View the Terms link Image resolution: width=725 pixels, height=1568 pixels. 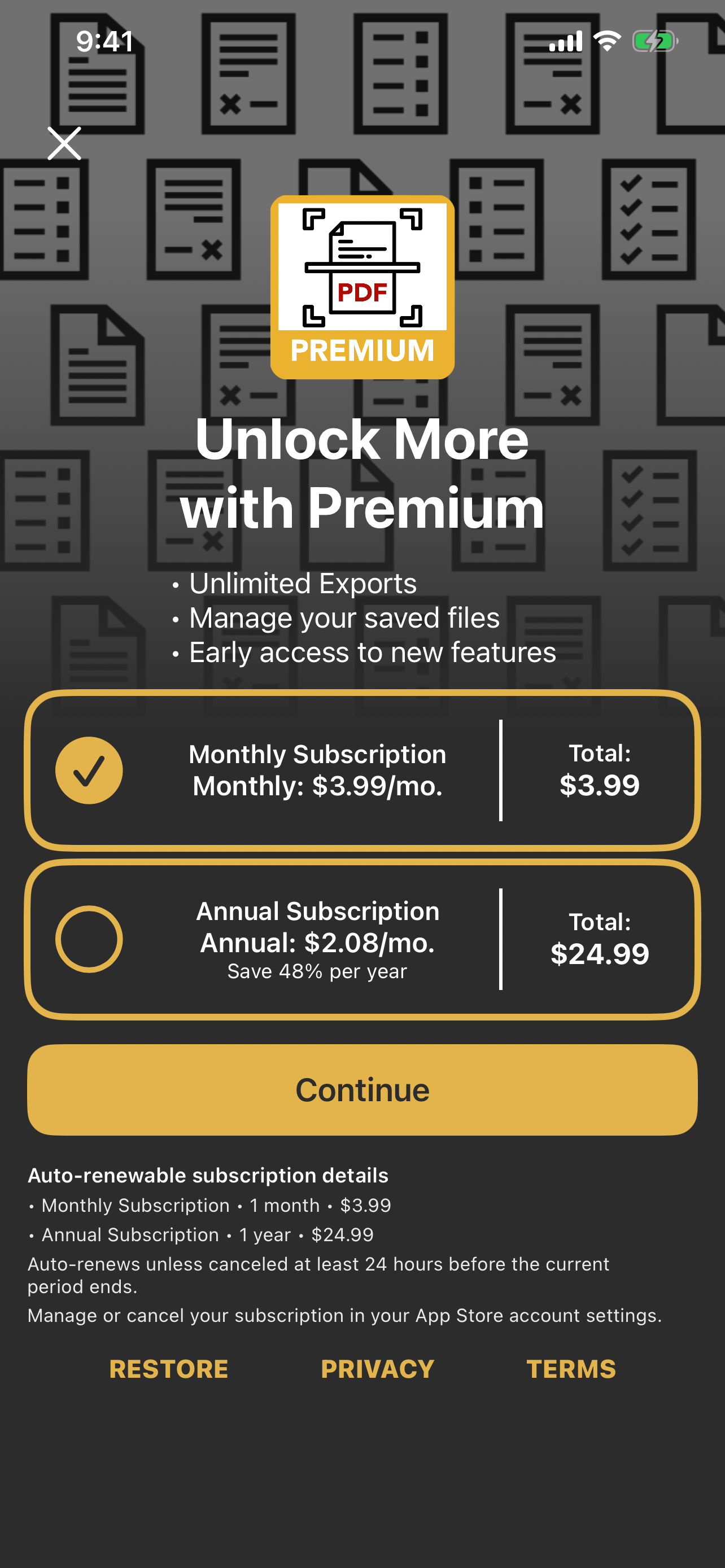[570, 1369]
